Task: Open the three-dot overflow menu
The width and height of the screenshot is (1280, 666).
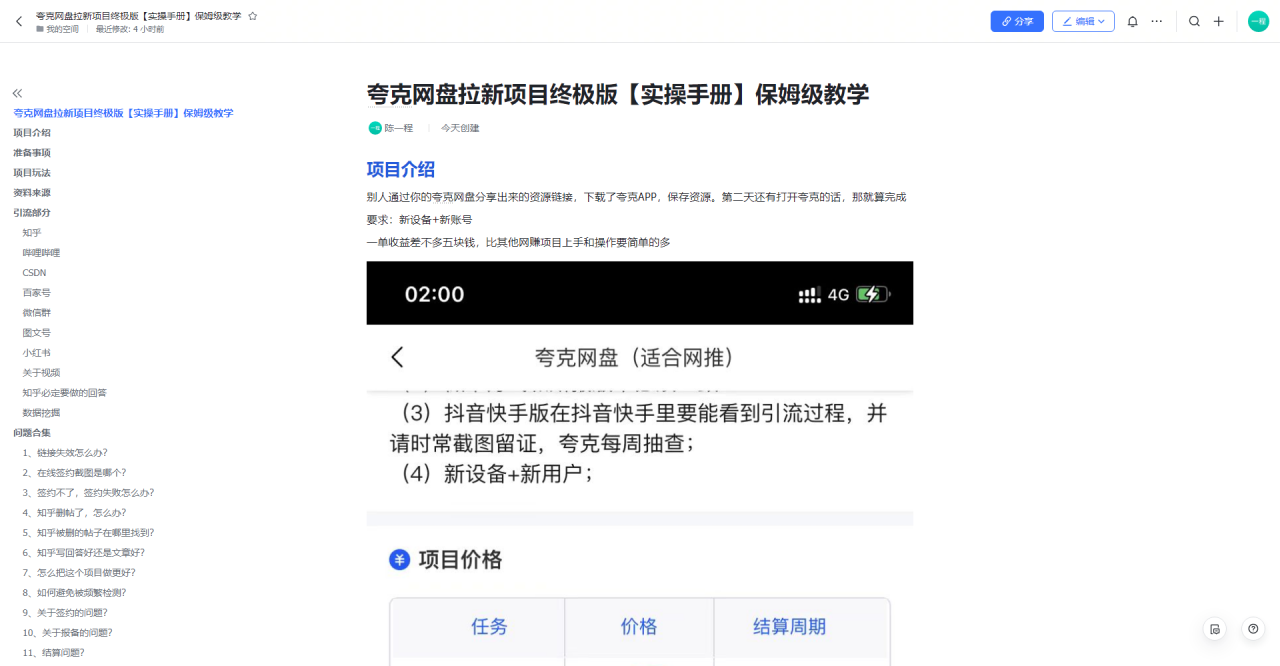Action: pyautogui.click(x=1157, y=21)
